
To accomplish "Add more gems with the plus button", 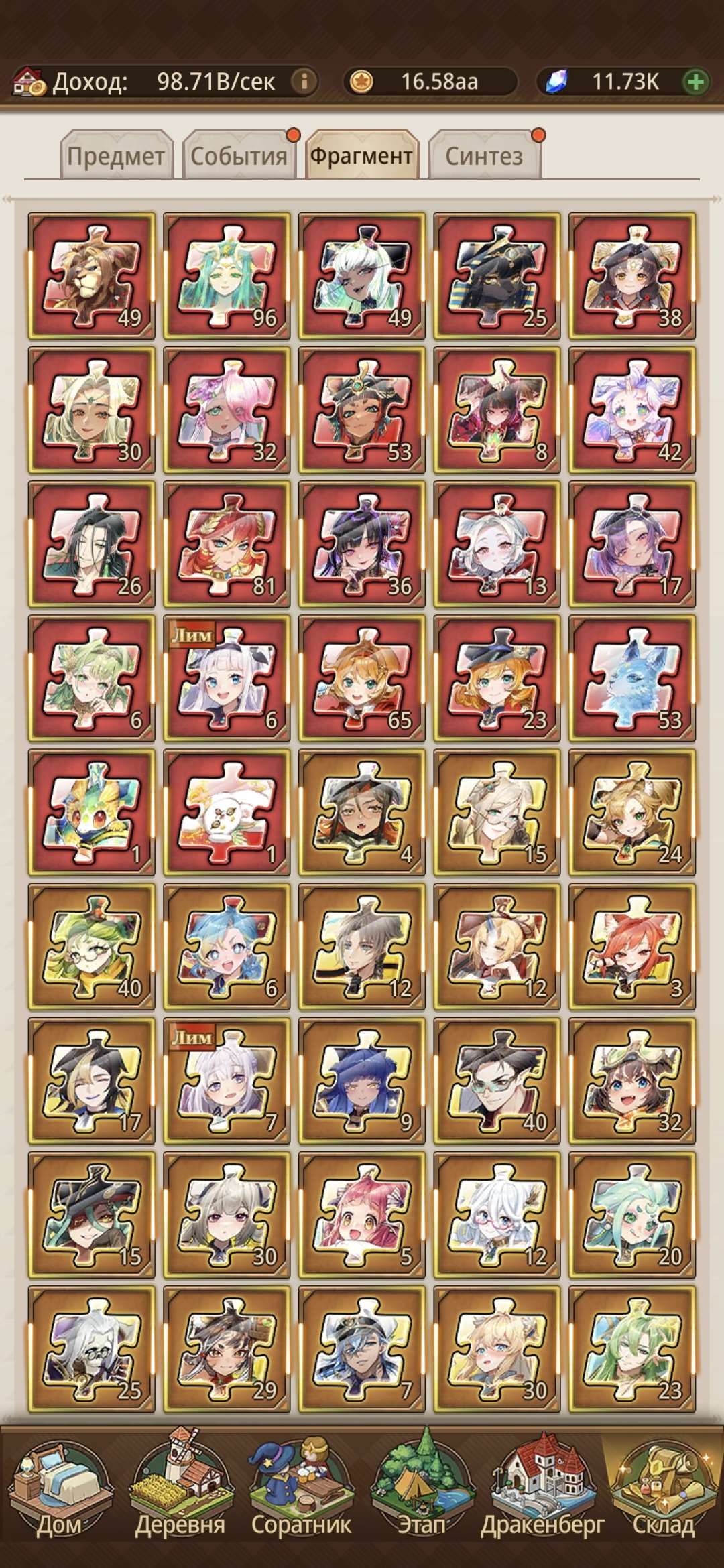I will tap(696, 82).
